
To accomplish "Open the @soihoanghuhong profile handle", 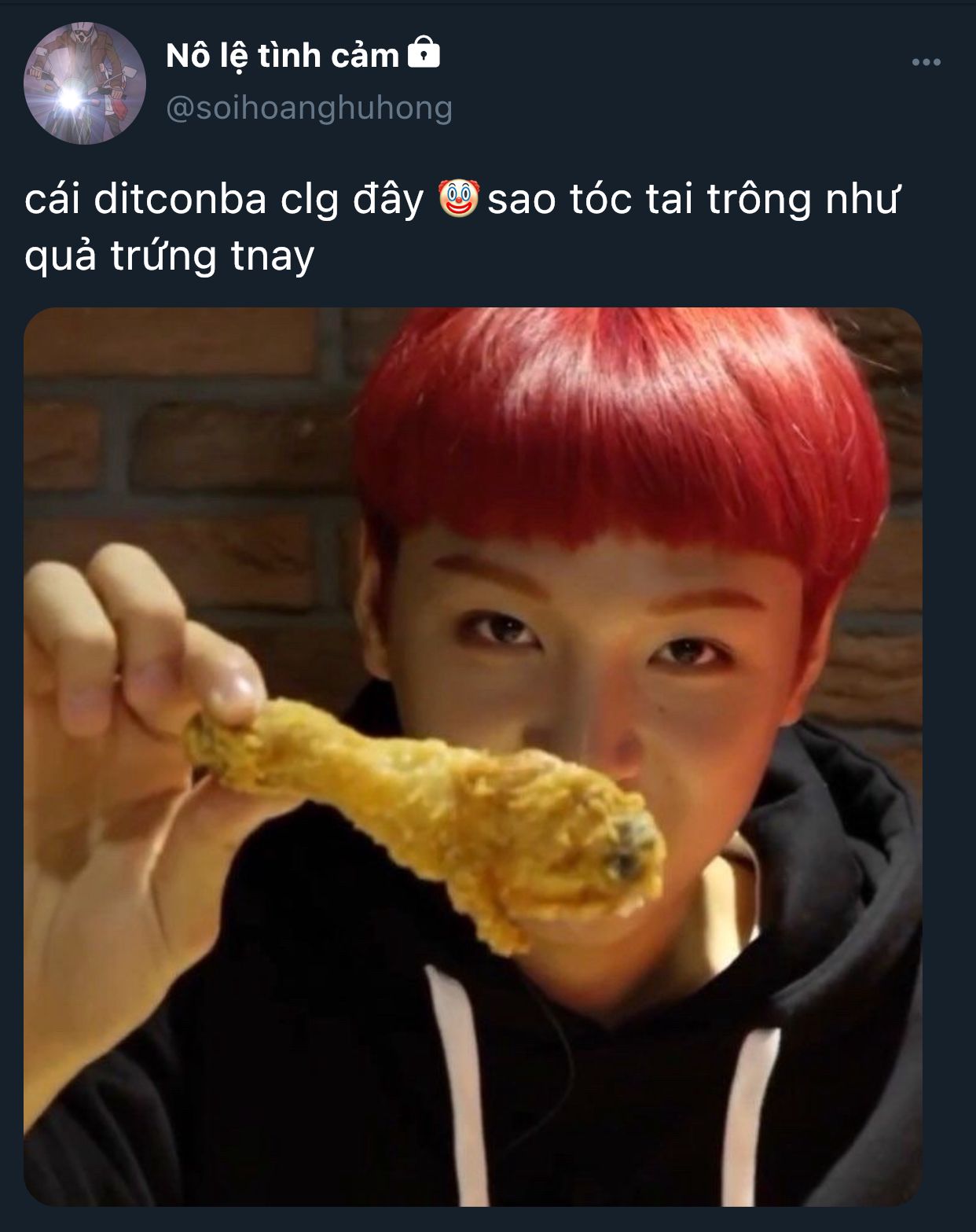I will click(309, 108).
